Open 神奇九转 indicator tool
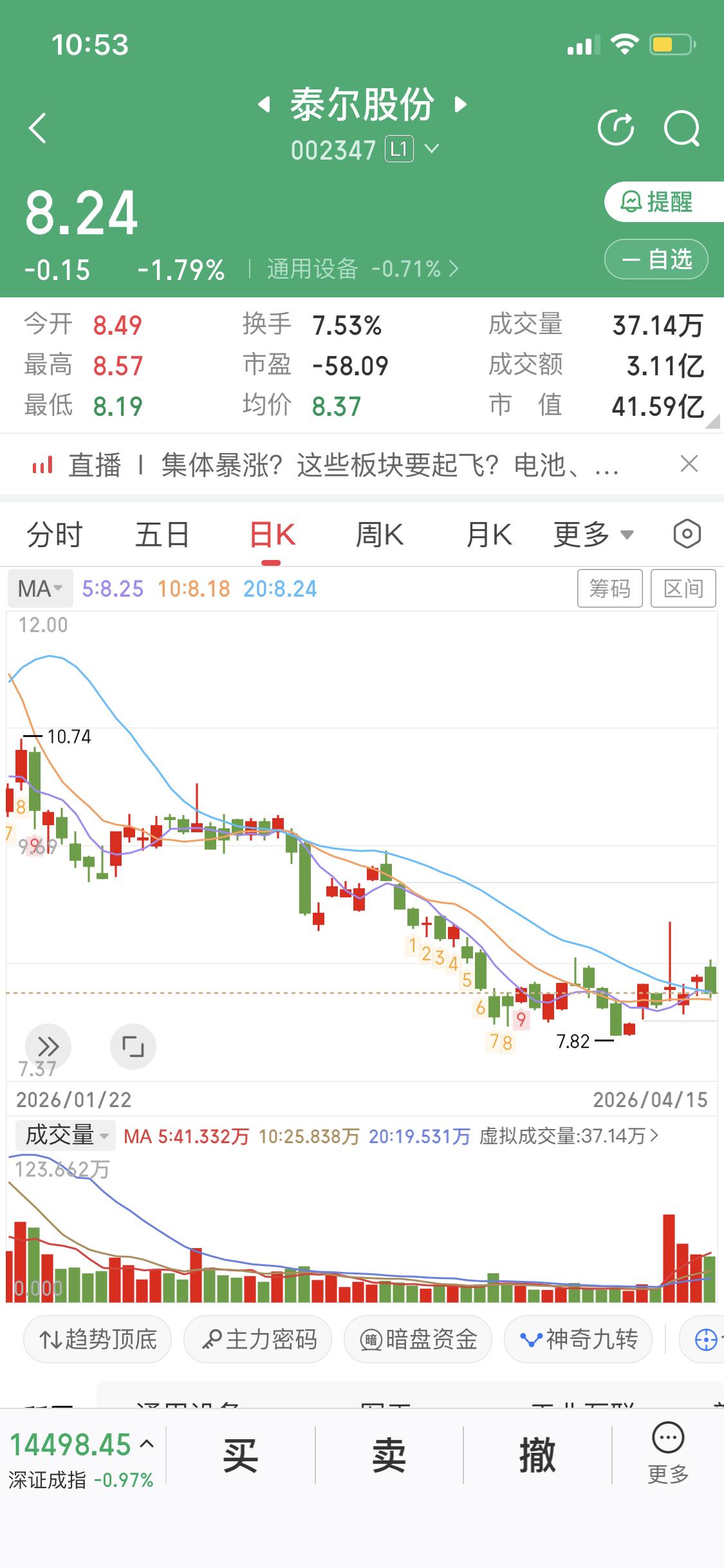 (x=577, y=1339)
